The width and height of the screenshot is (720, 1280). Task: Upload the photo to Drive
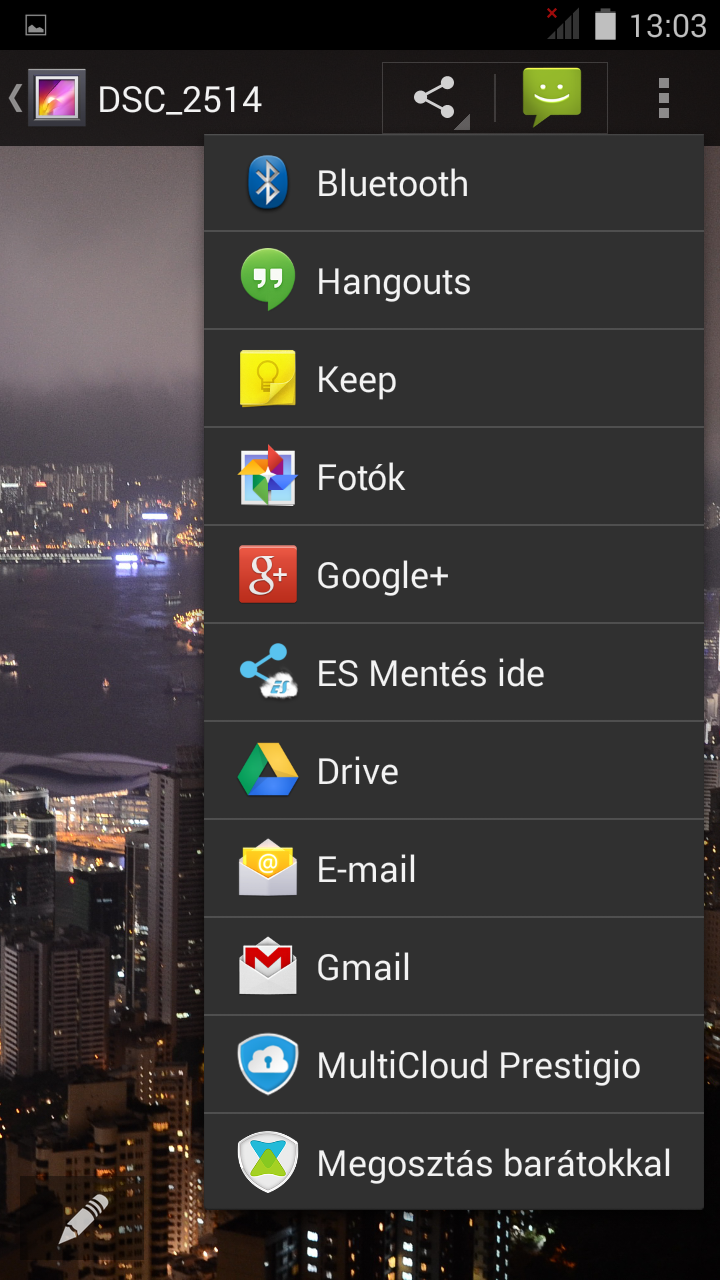454,772
